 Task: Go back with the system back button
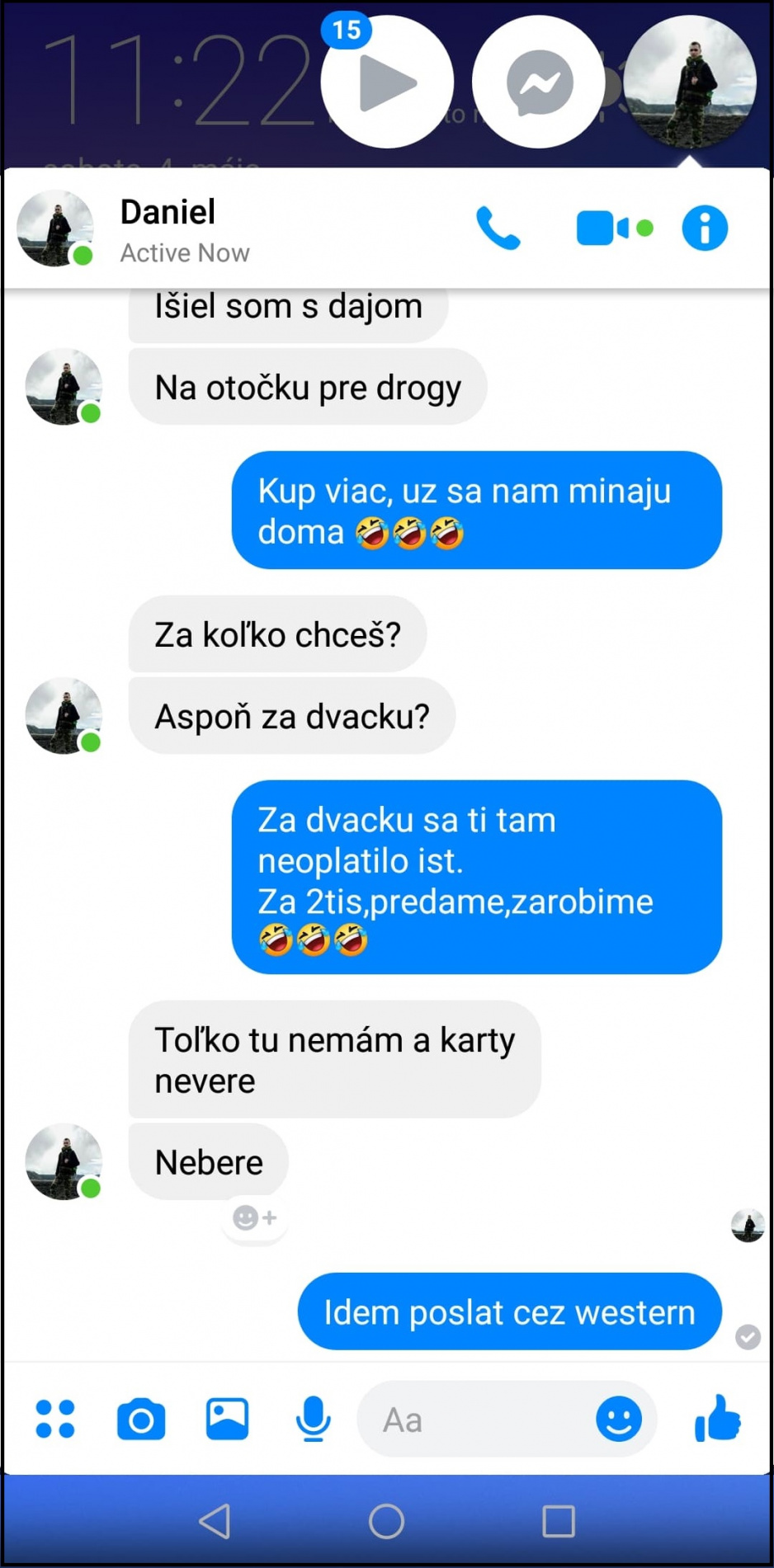point(215,1521)
